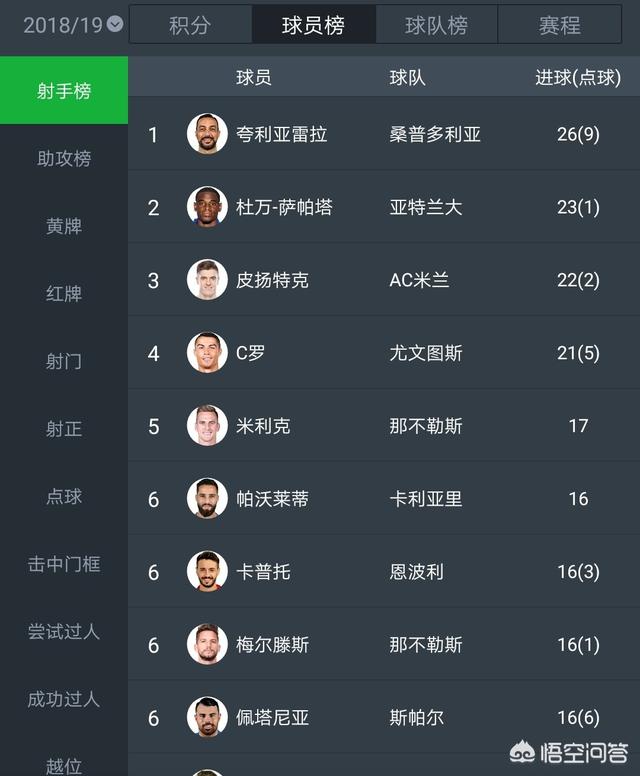Open player row 杜万-萨帕塔
Screen dimensions: 640x776
point(383,207)
